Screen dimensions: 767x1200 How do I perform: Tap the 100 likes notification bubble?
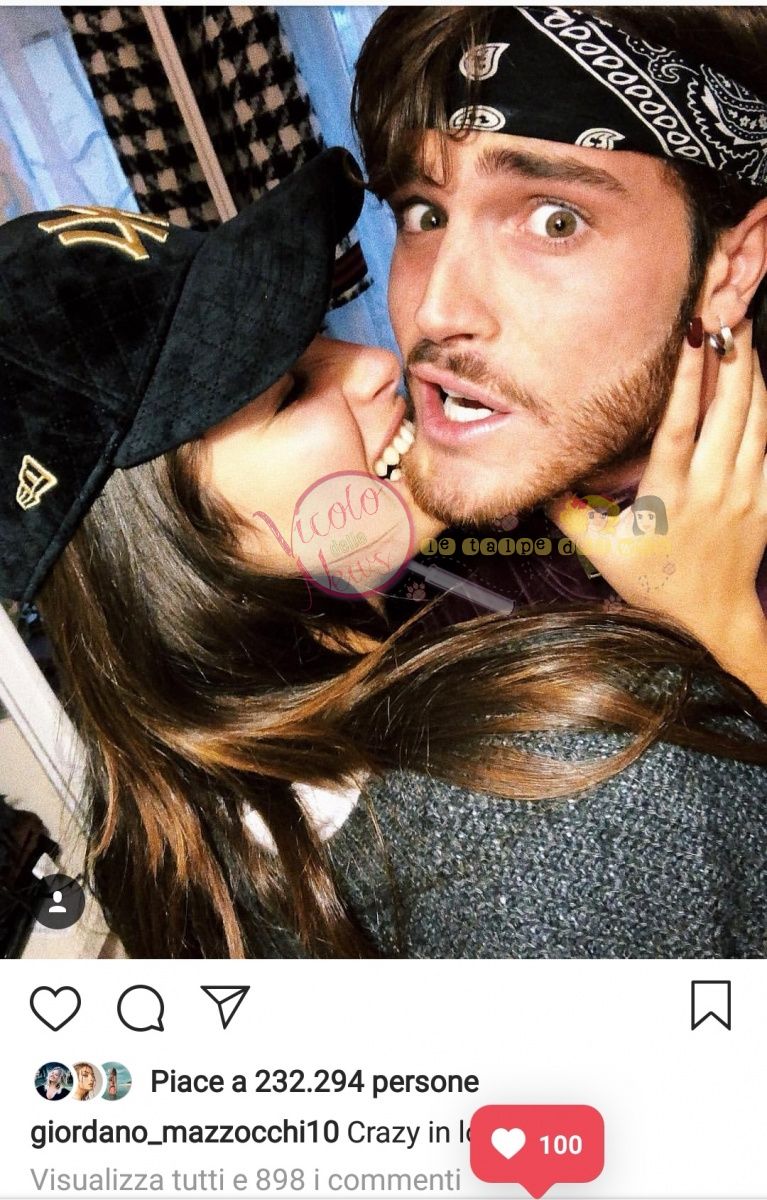click(536, 1145)
